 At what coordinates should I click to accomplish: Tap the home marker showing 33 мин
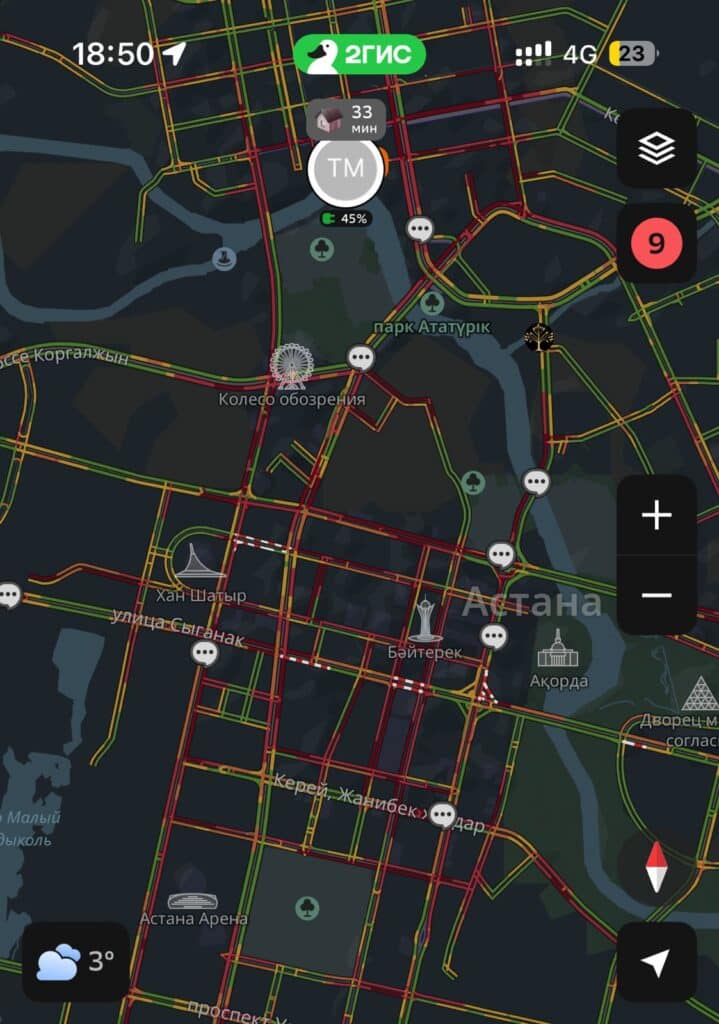coord(345,120)
